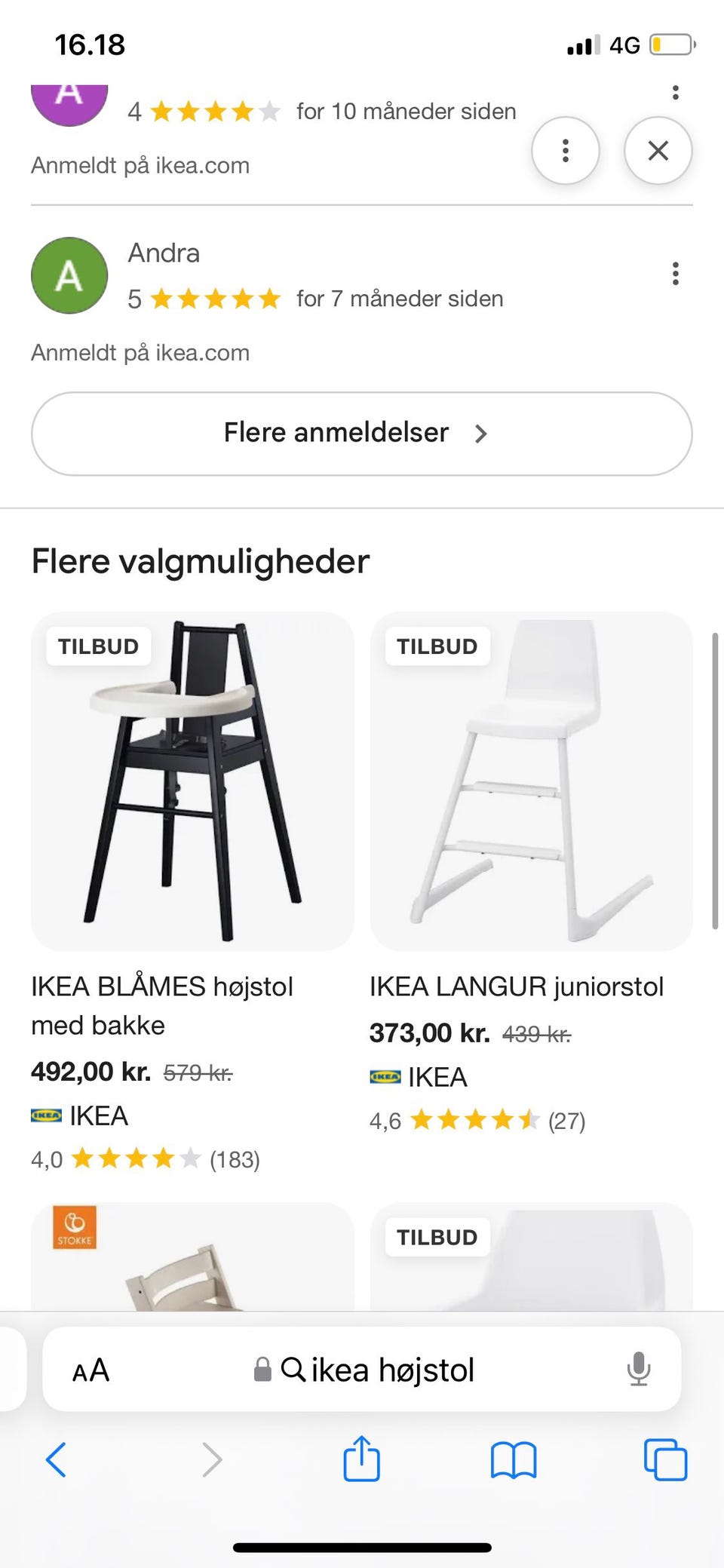The image size is (724, 1568).
Task: Tap the forward navigation arrow
Action: (x=210, y=1459)
